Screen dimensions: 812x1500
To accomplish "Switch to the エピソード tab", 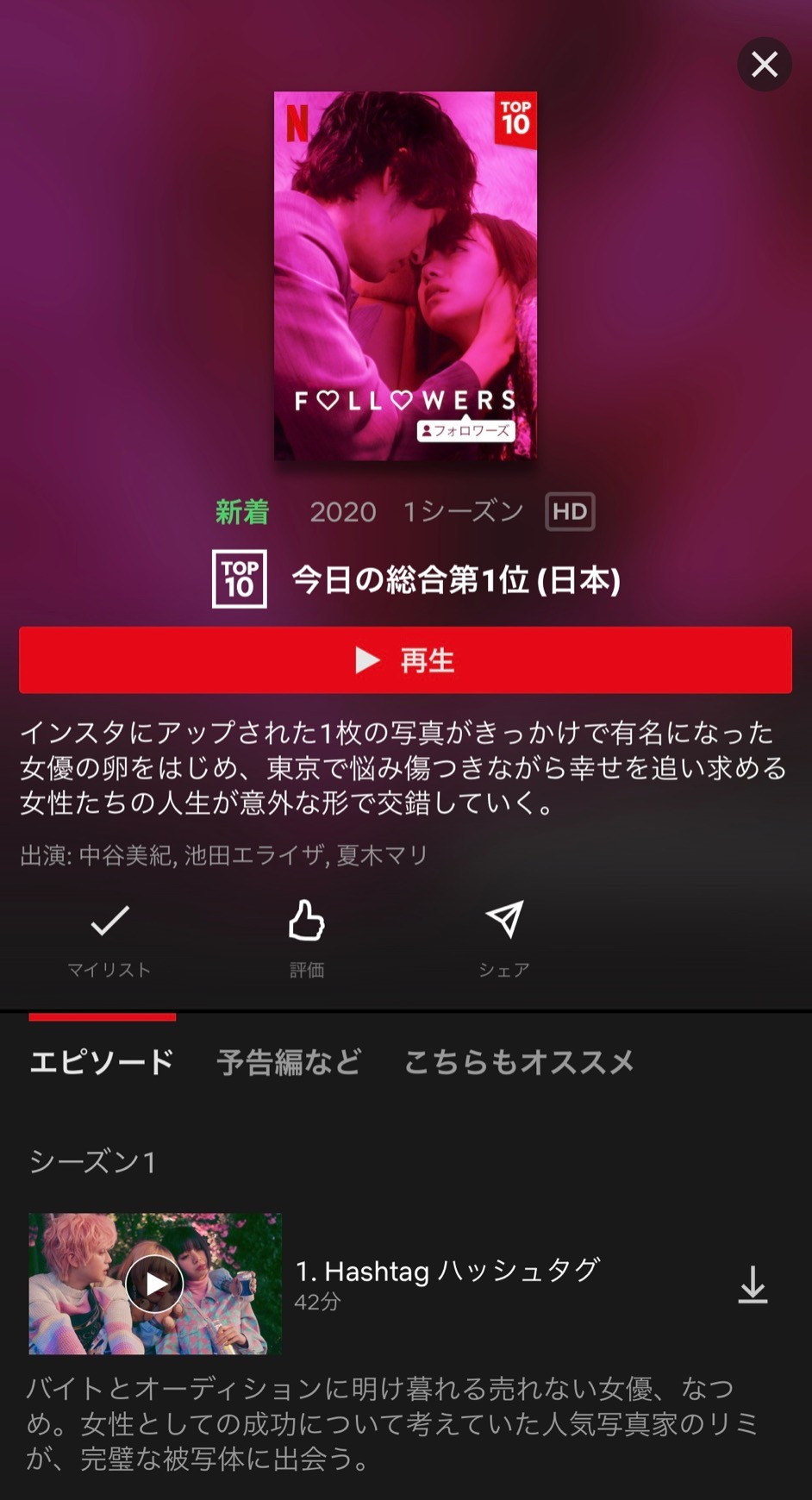I will 102,1062.
